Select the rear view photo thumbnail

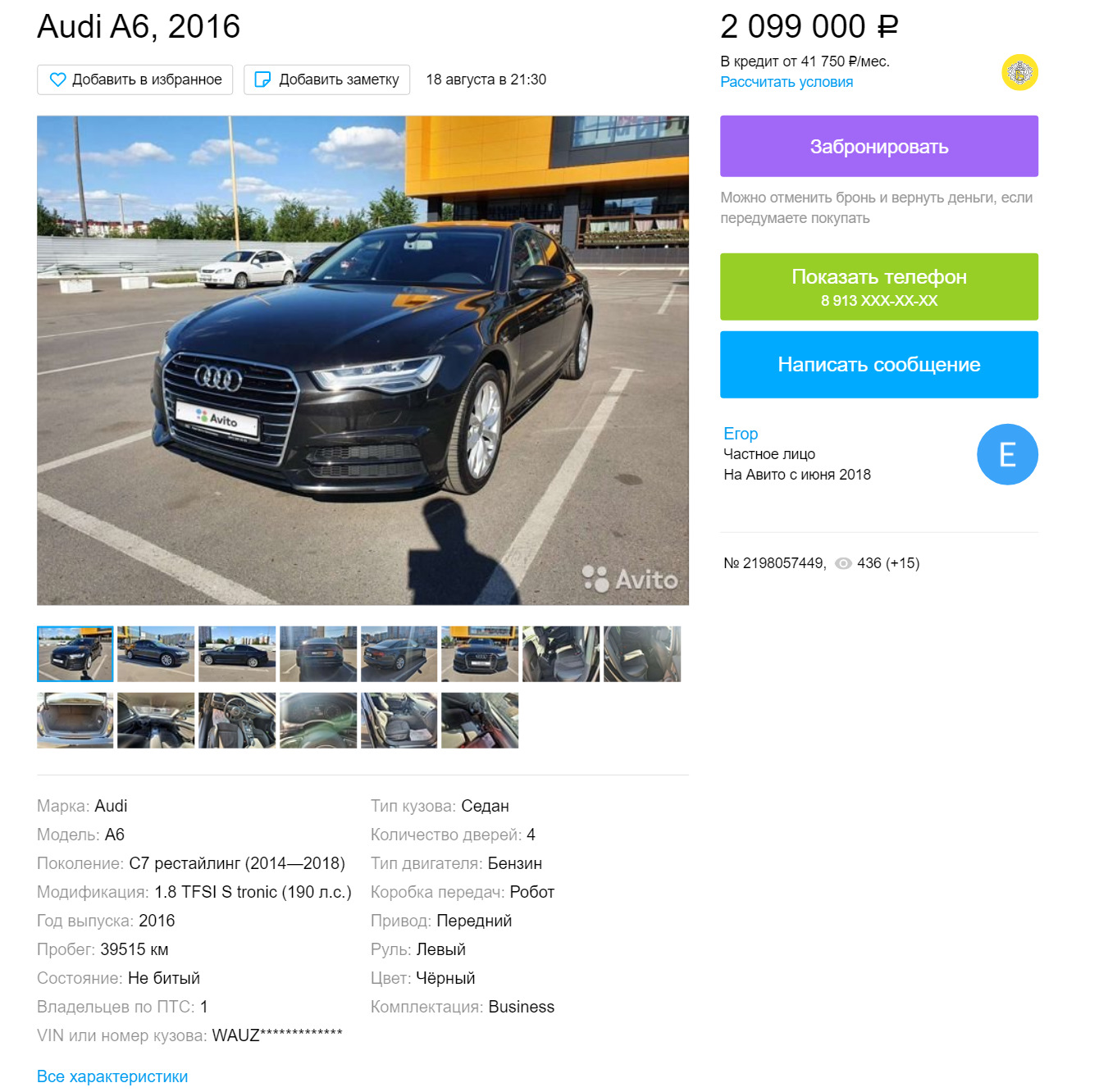(x=318, y=653)
